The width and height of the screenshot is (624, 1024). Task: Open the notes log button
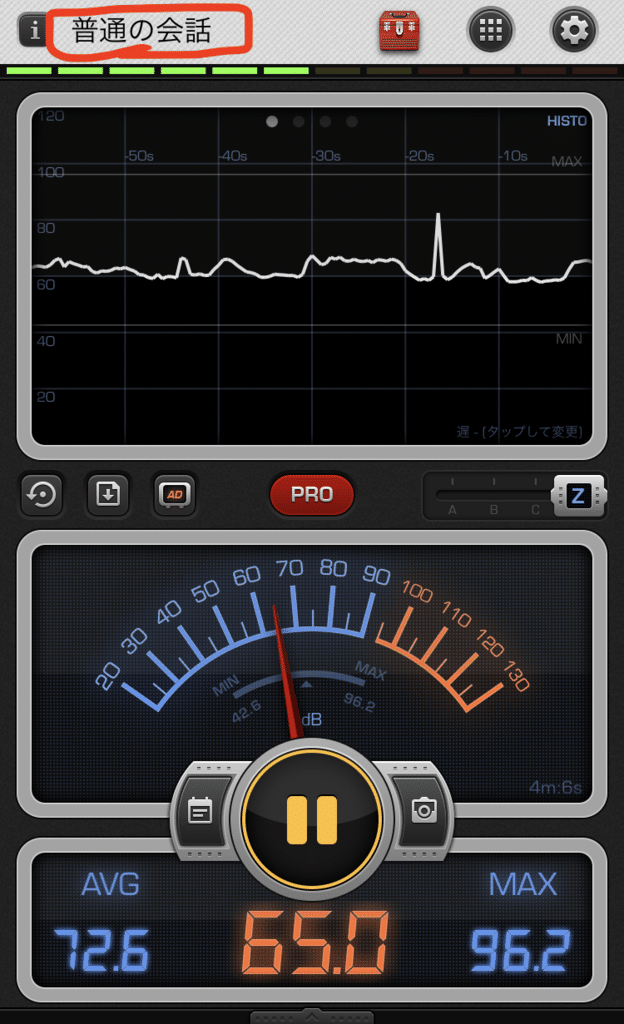[200, 810]
